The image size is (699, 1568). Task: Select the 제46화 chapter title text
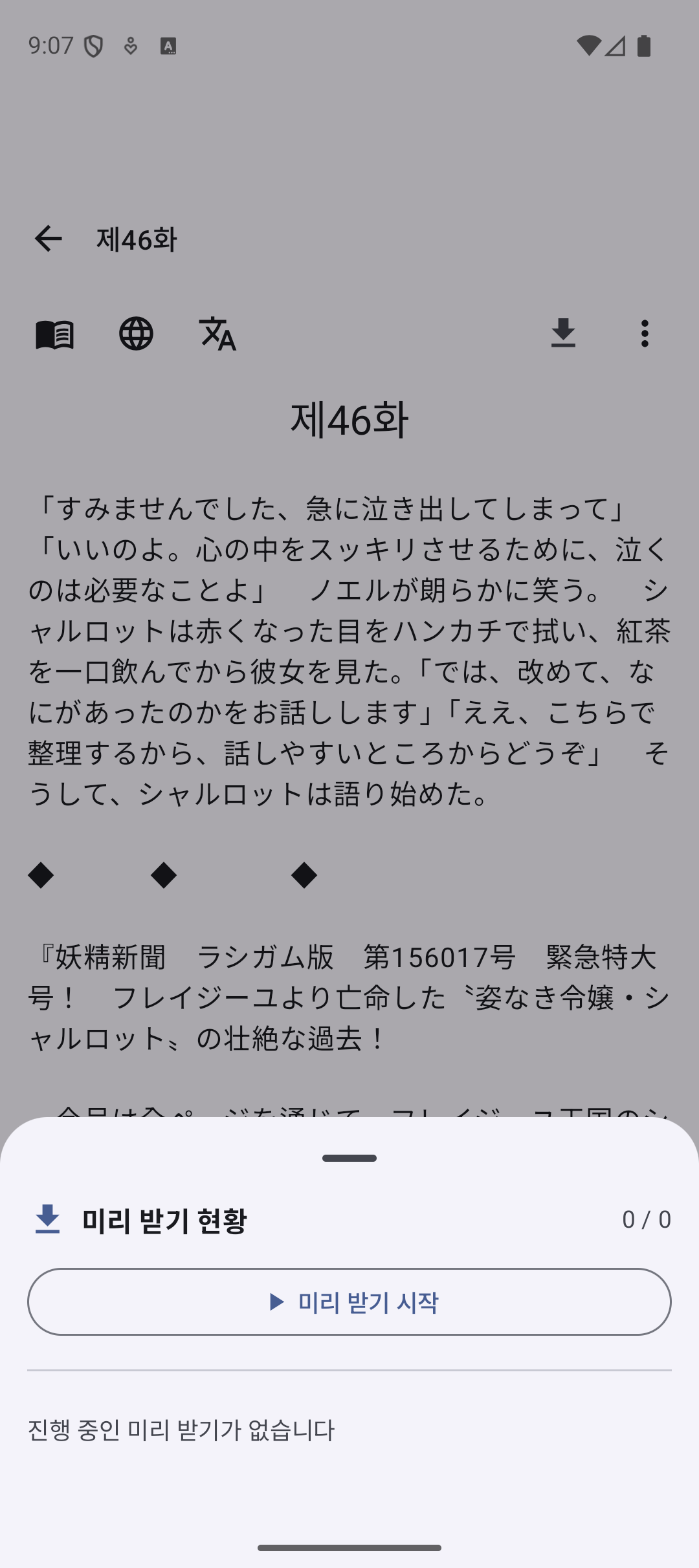click(x=349, y=420)
